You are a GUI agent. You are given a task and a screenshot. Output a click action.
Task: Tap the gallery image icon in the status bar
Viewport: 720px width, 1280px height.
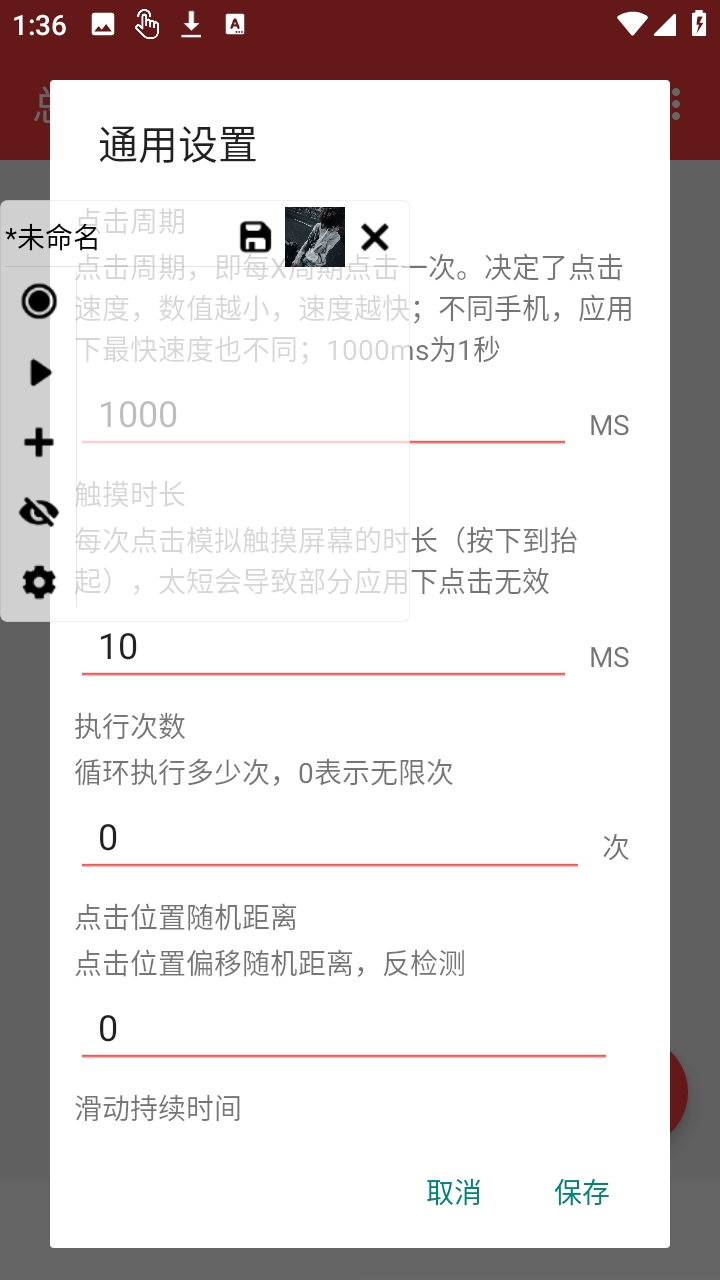[103, 23]
